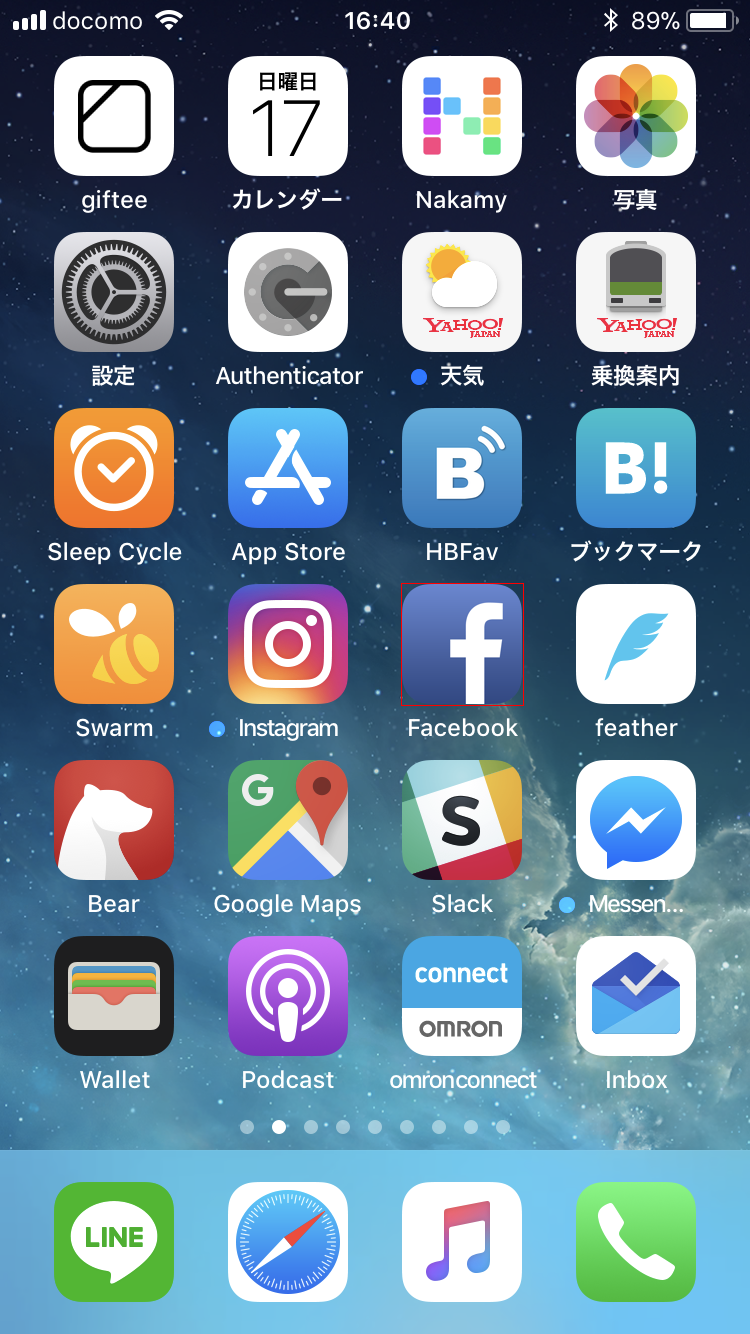This screenshot has height=1334, width=750.
Task: Launch the LINE app in the dock
Action: click(114, 1242)
